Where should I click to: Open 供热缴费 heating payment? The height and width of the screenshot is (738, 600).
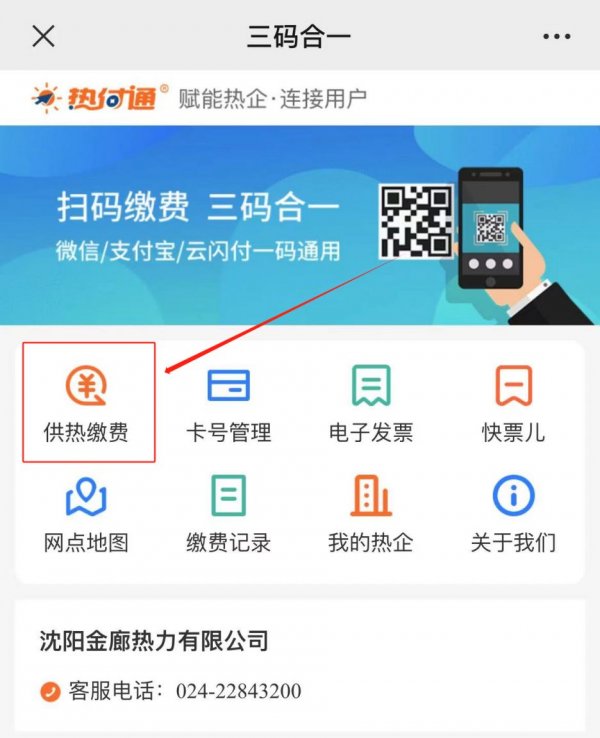86,402
